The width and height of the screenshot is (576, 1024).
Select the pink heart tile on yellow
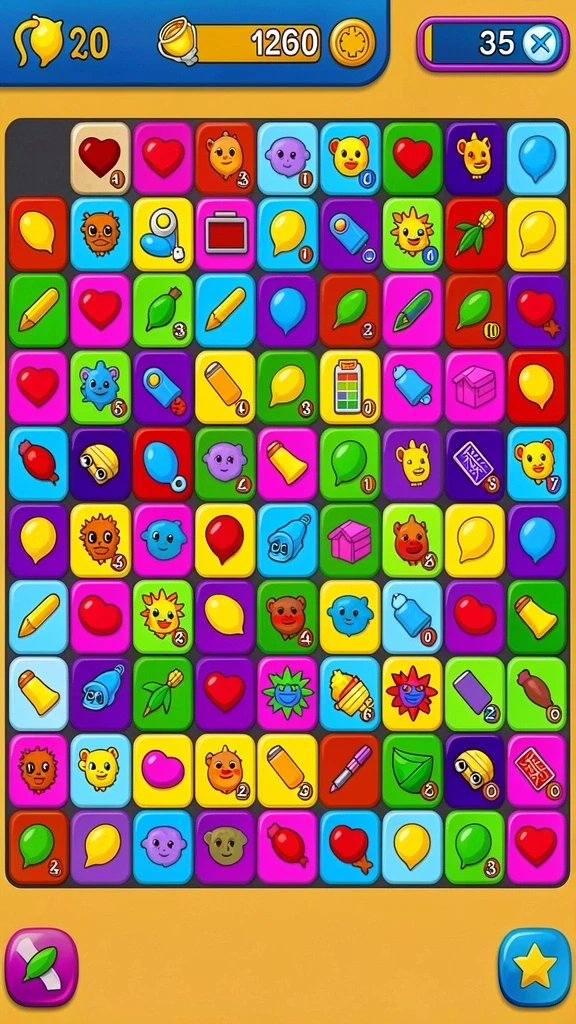click(163, 771)
